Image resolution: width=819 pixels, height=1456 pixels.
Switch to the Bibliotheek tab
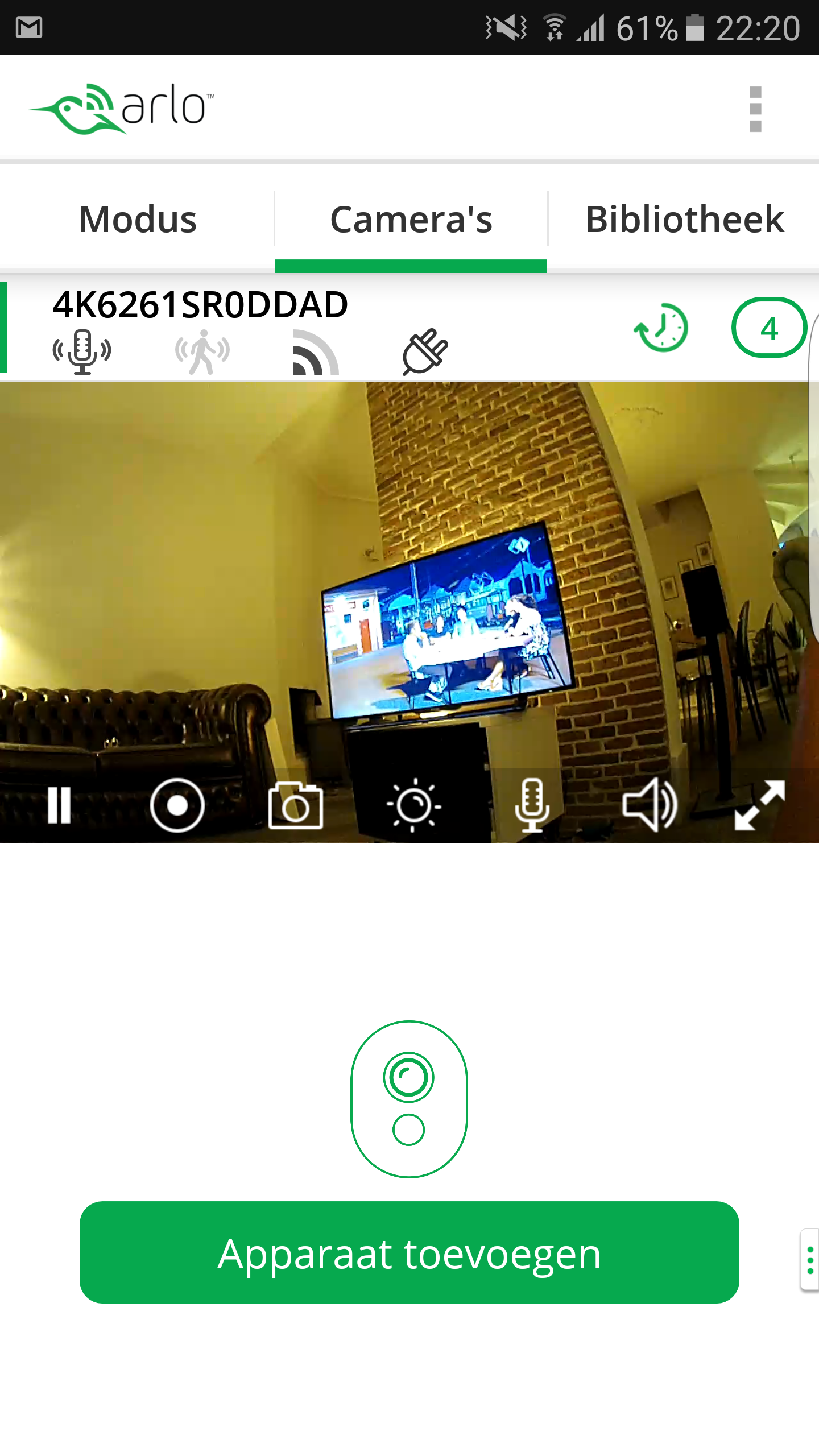(x=684, y=220)
